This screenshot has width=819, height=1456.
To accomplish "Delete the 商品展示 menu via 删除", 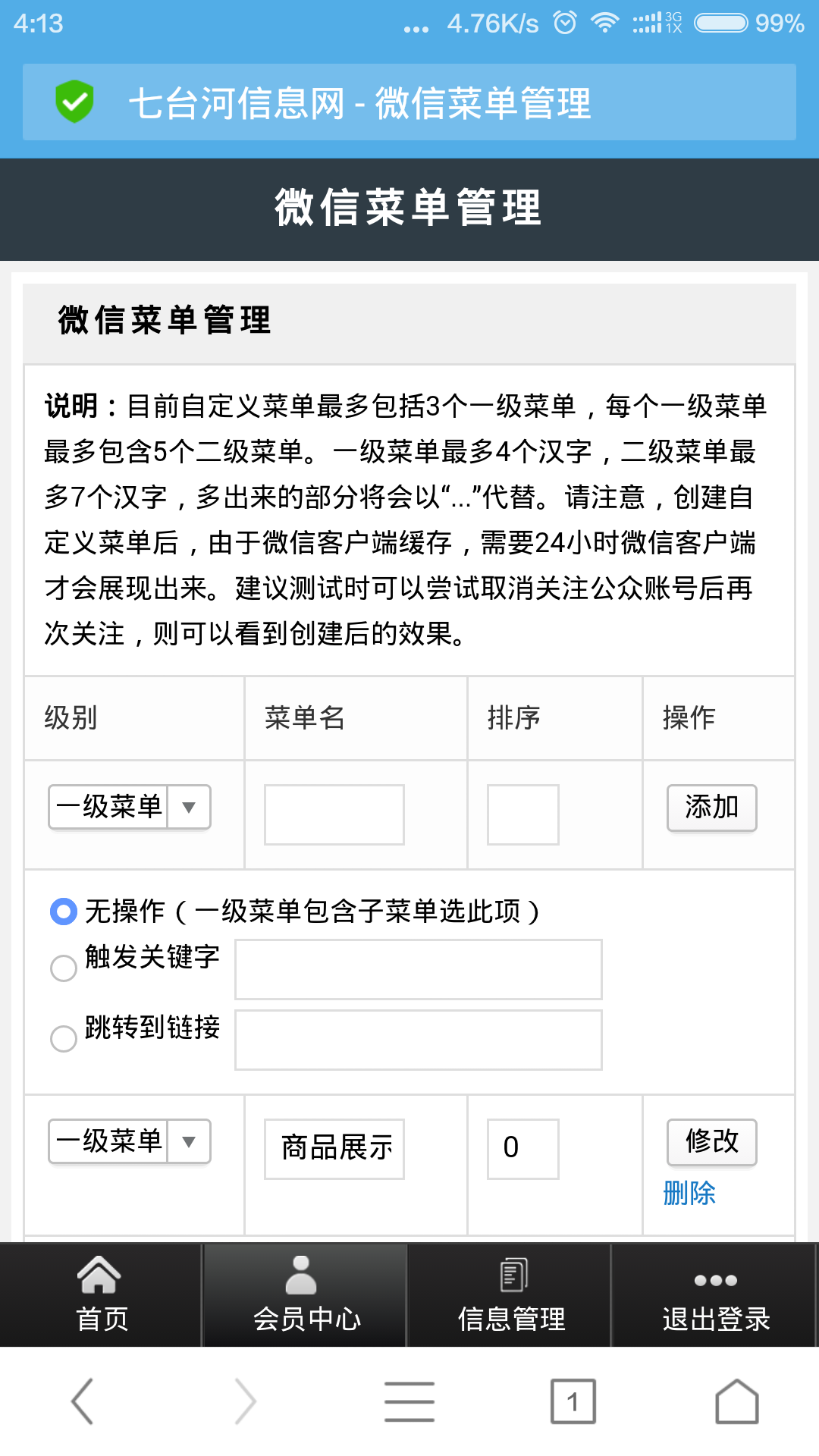I will click(x=689, y=1194).
